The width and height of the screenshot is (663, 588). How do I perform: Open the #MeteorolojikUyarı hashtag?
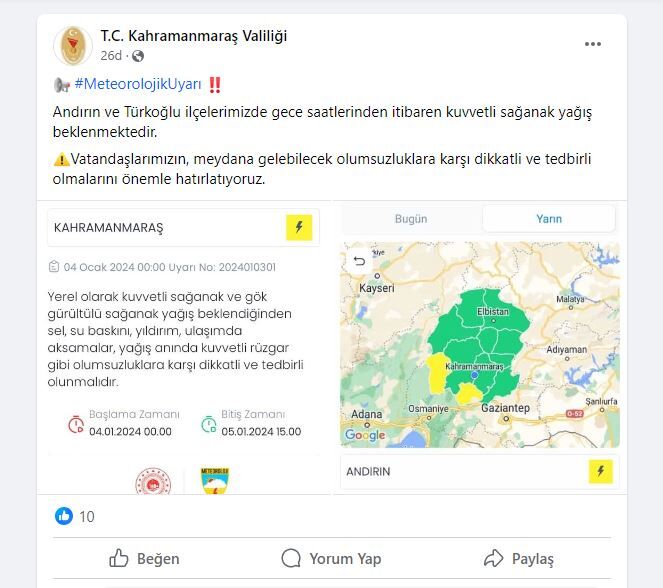(138, 84)
